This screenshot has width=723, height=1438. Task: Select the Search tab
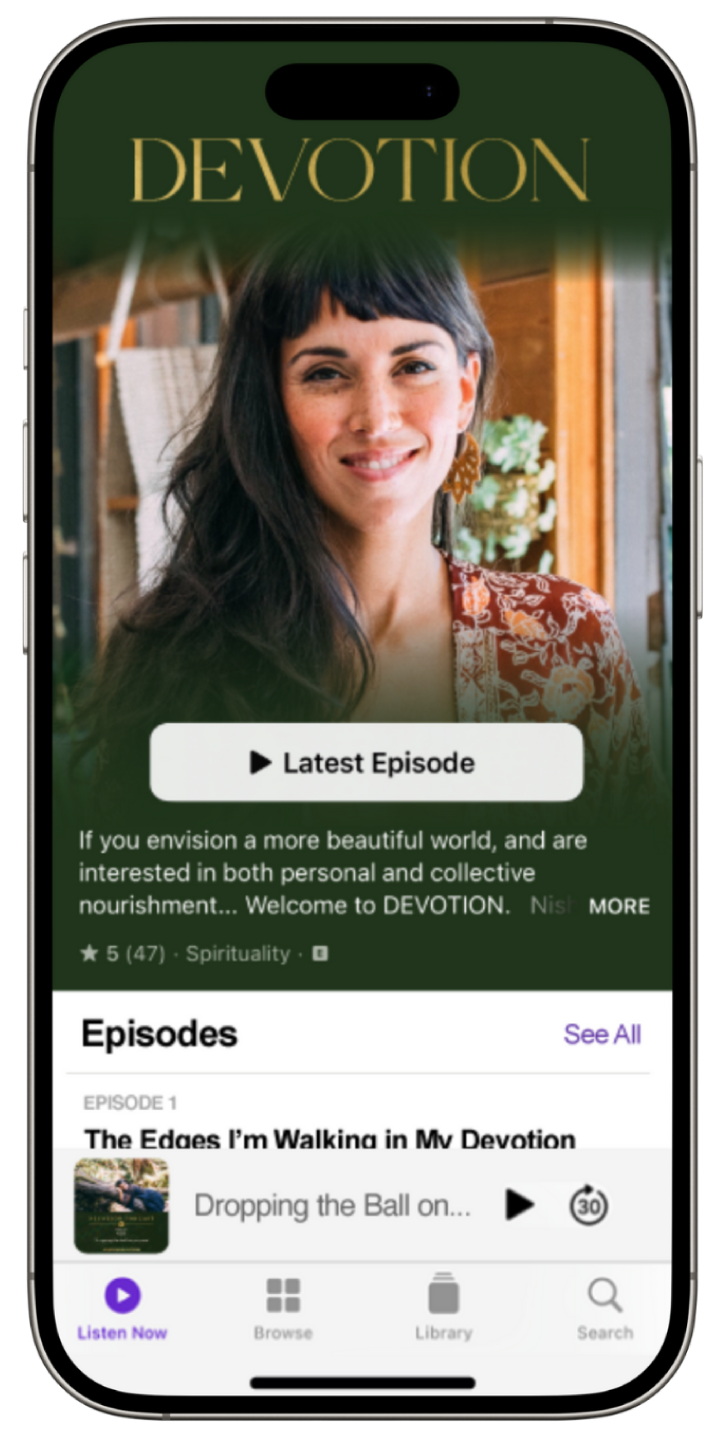[605, 1309]
